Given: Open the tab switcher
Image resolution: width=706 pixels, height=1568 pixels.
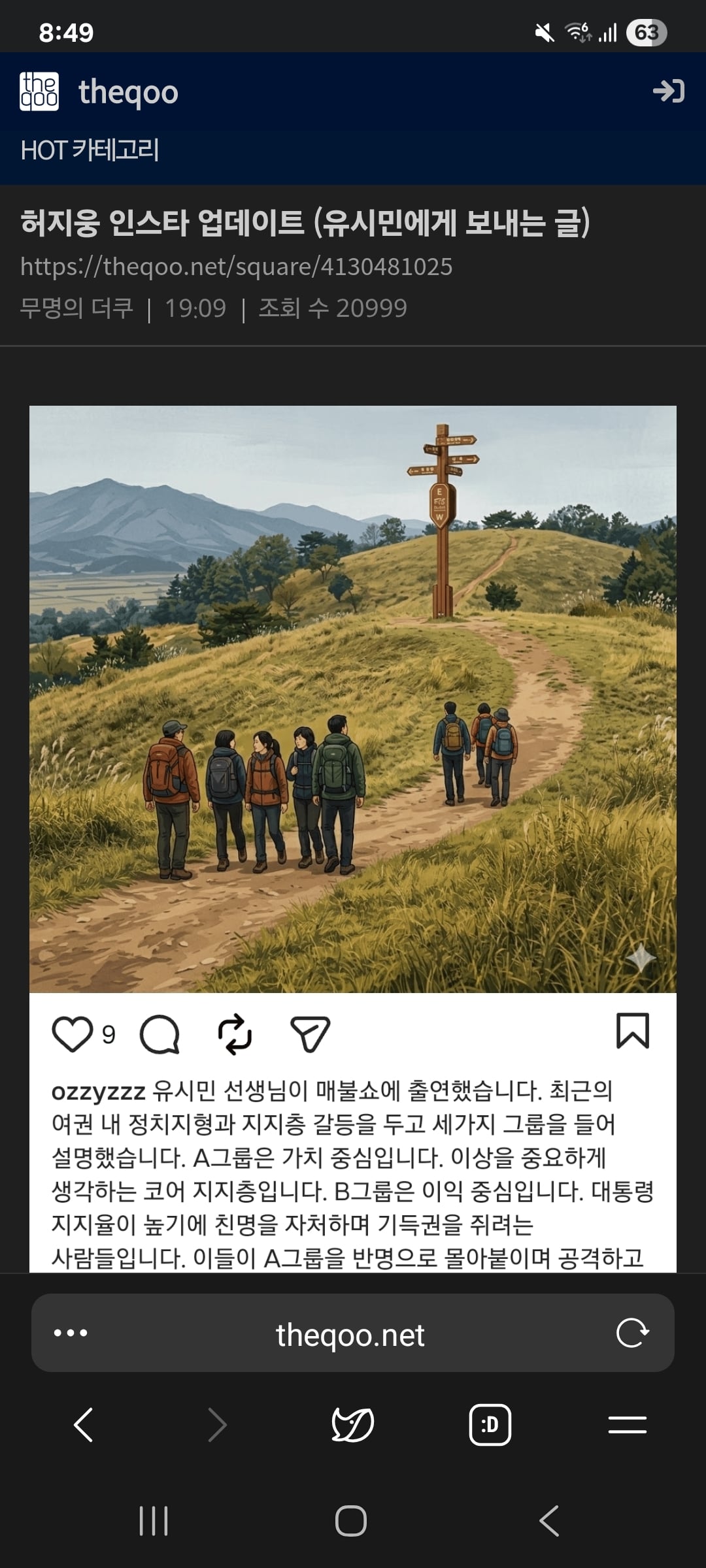Looking at the screenshot, I should 490,1424.
